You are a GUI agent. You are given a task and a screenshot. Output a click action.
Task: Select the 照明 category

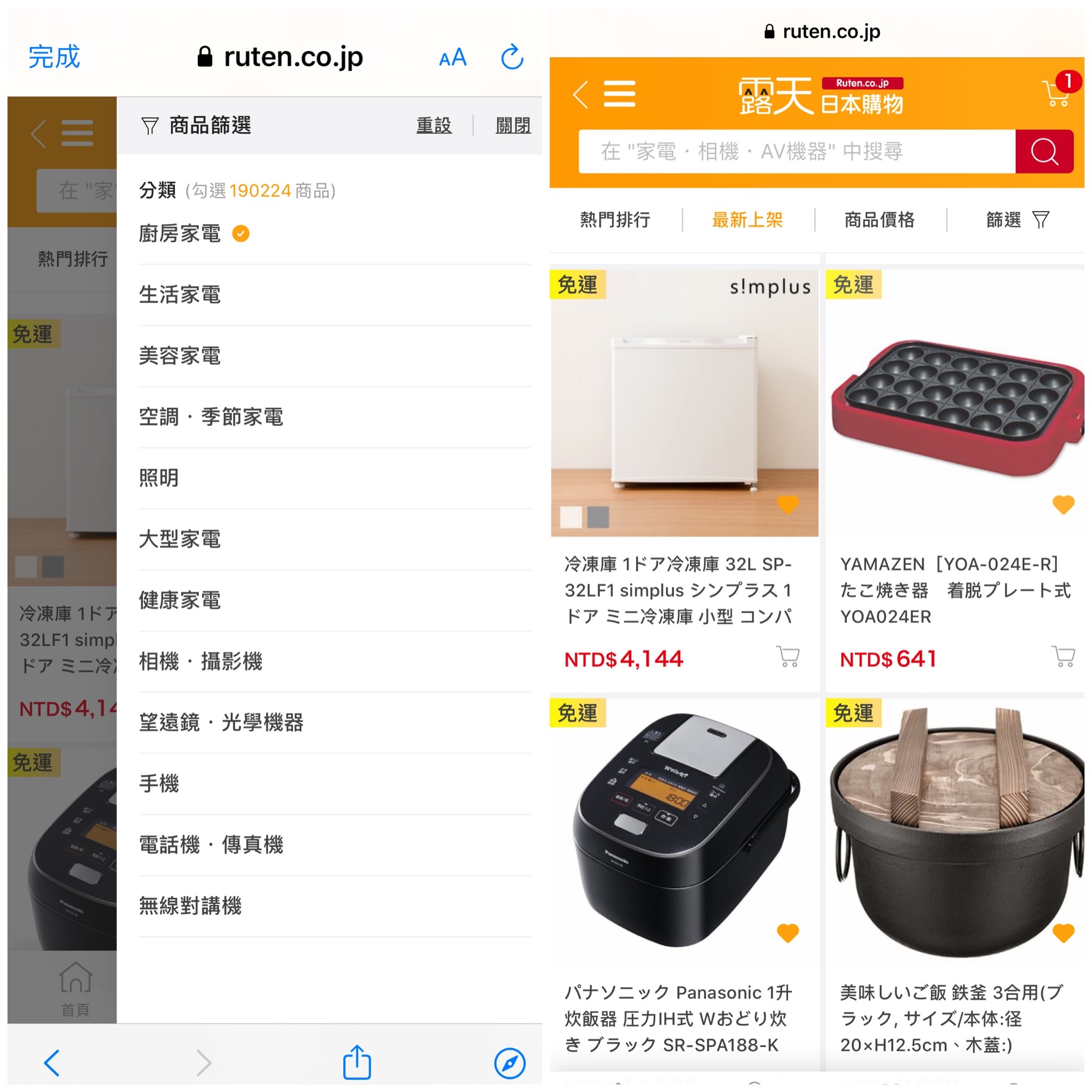(159, 478)
